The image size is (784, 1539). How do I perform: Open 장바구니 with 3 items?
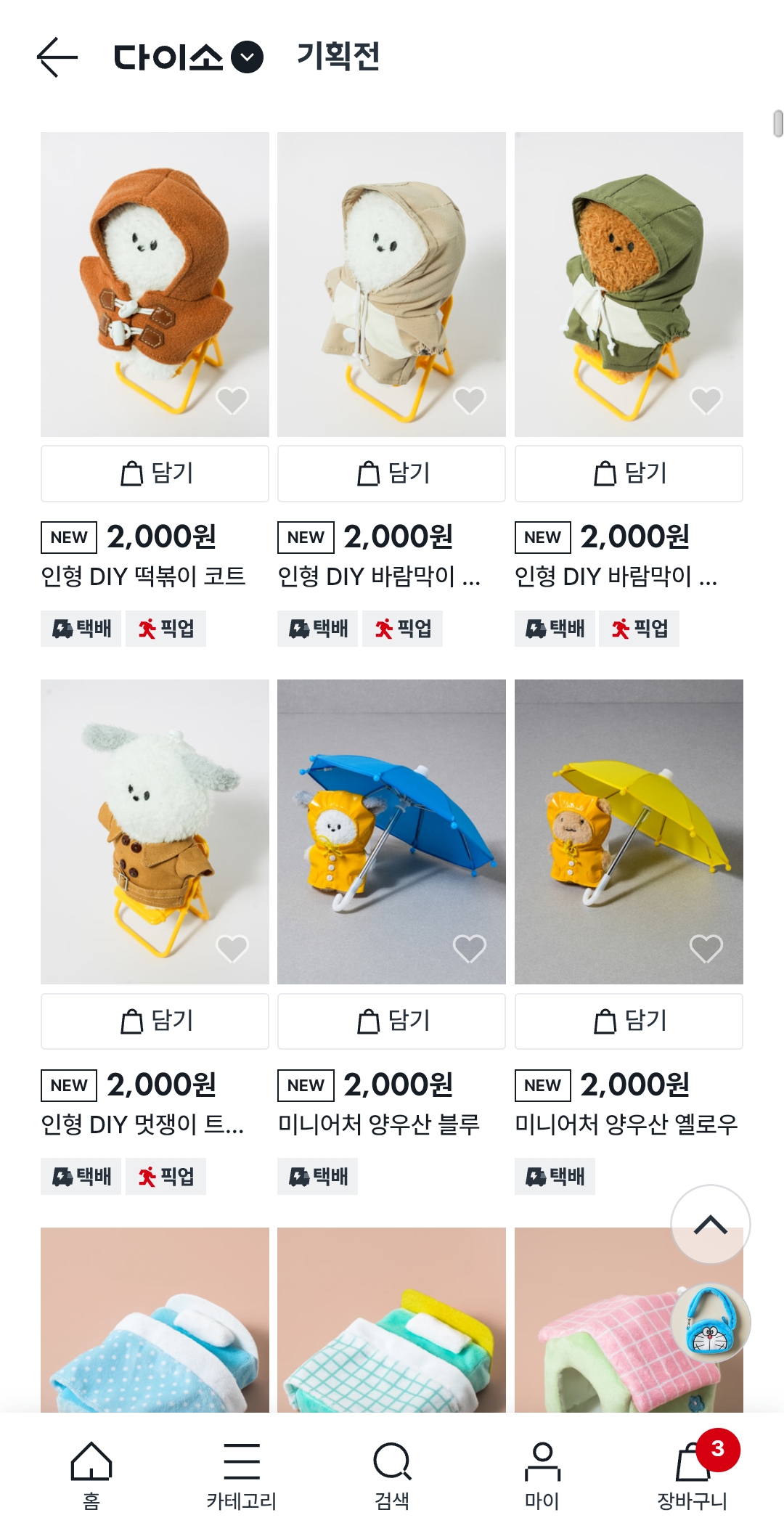pyautogui.click(x=693, y=1475)
